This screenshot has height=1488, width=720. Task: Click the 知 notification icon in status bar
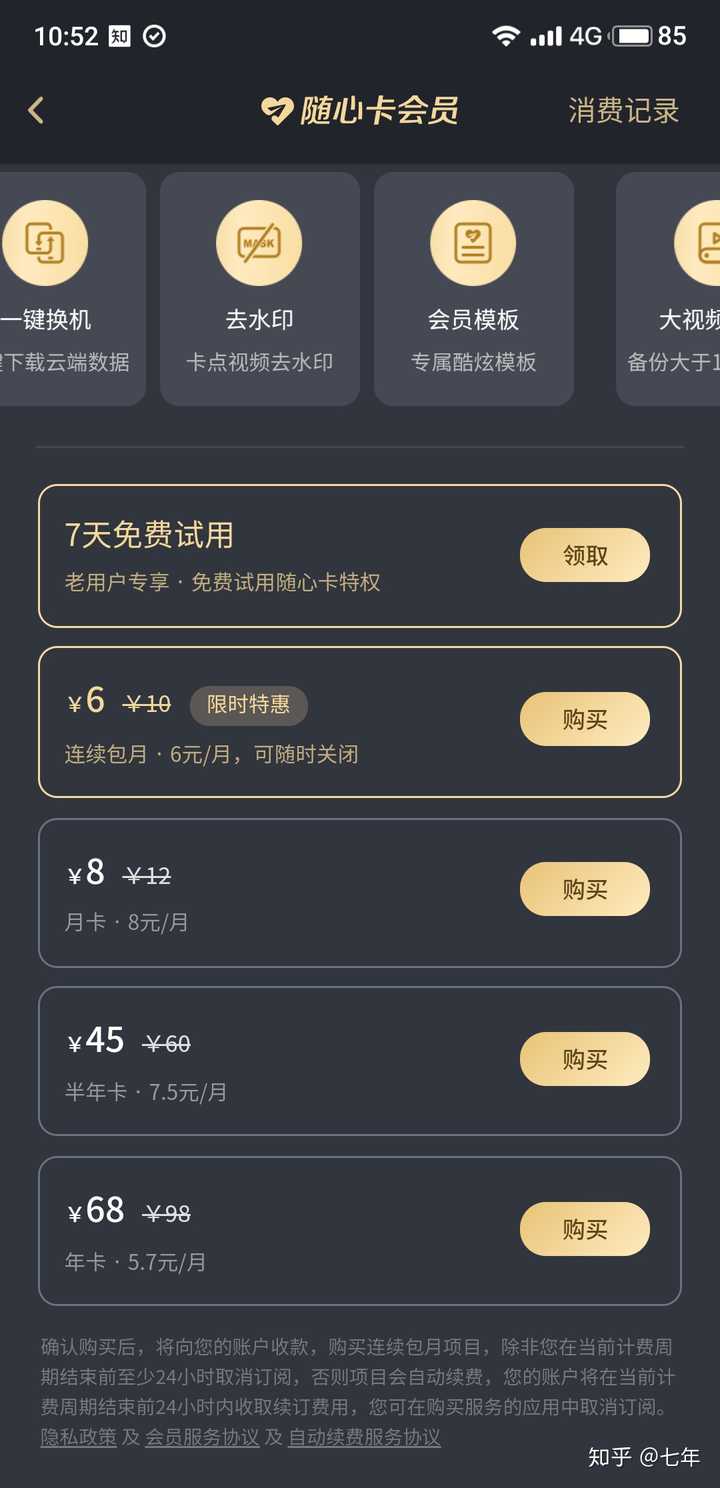coord(120,36)
